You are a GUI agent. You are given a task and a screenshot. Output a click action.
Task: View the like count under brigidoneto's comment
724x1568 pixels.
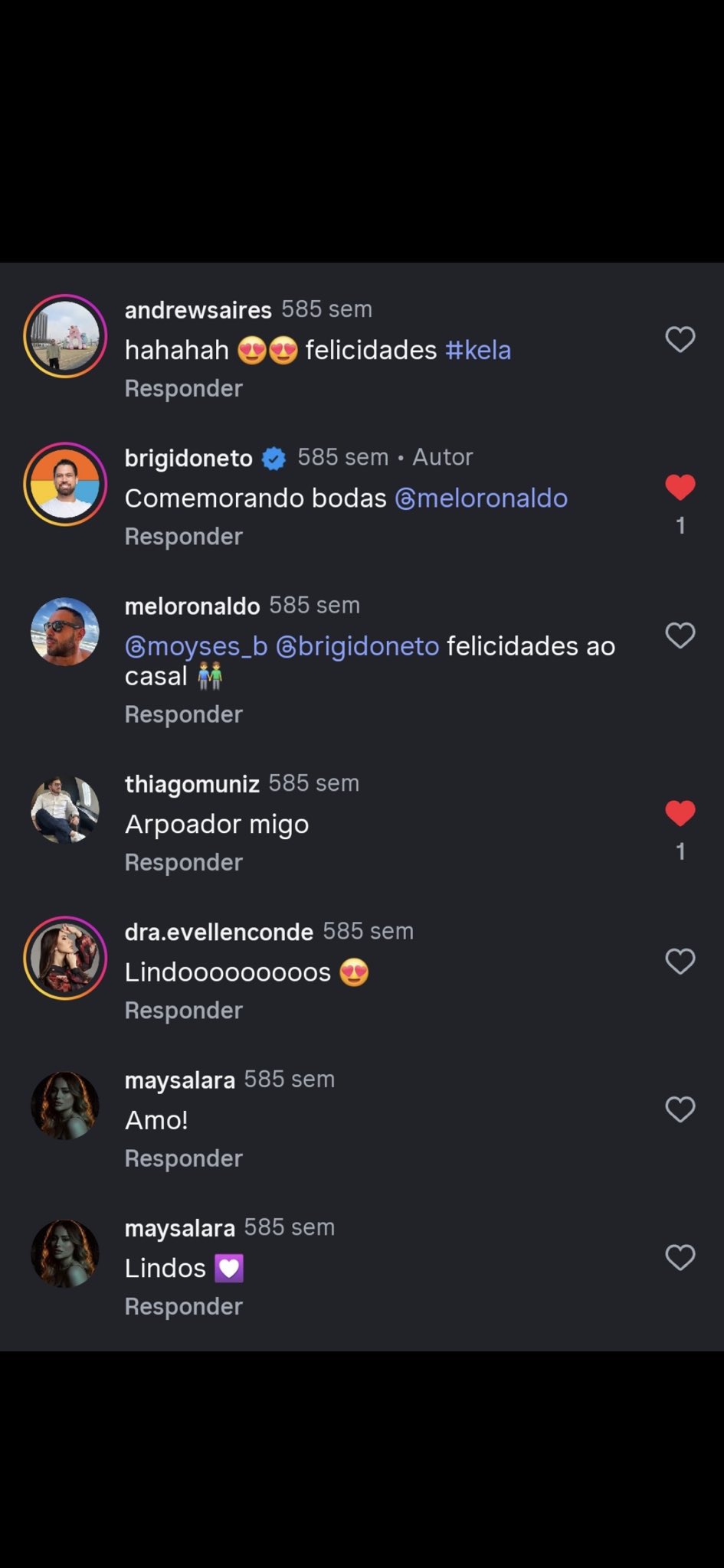[680, 526]
